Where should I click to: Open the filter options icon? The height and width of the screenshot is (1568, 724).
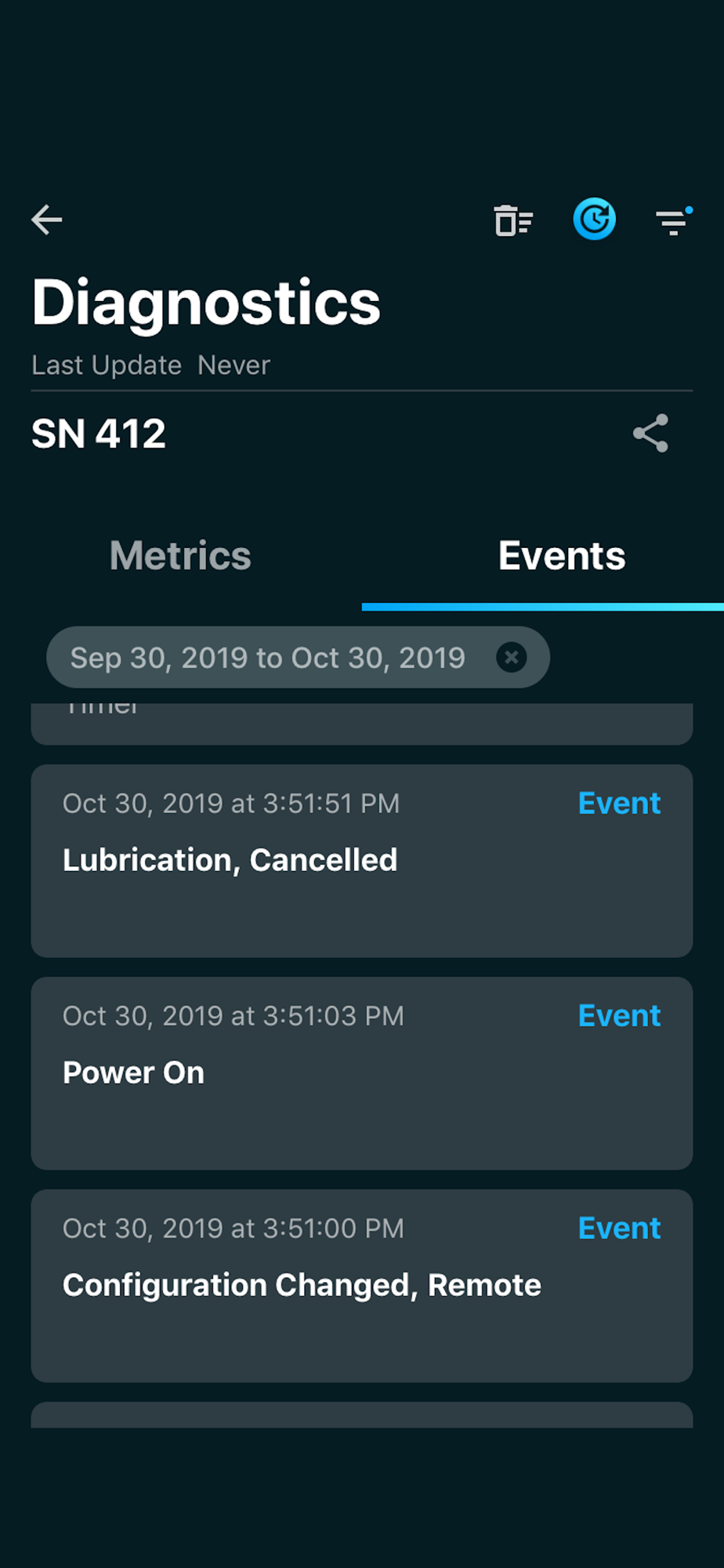point(674,220)
